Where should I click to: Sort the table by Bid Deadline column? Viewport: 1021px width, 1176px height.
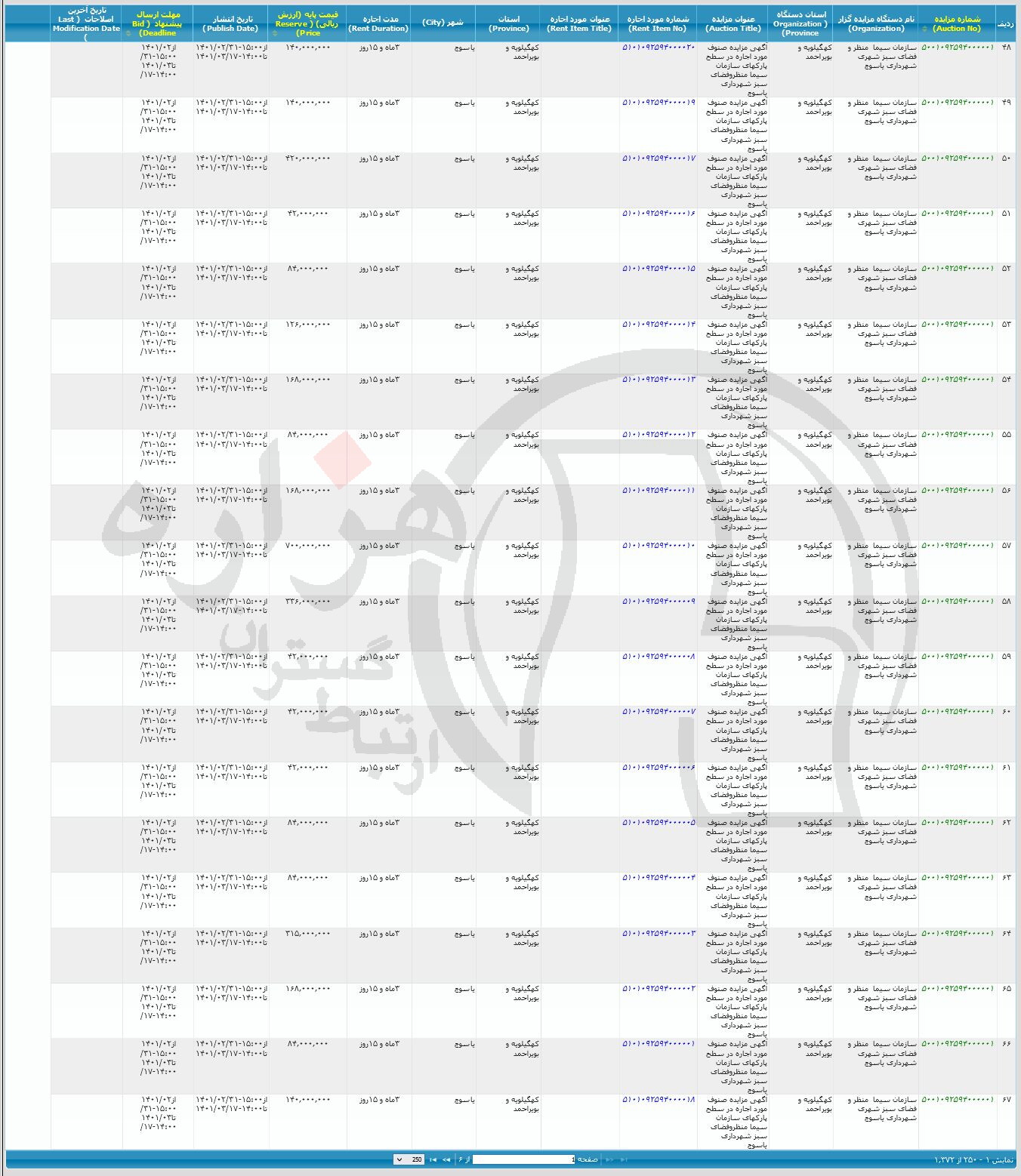coord(156,23)
